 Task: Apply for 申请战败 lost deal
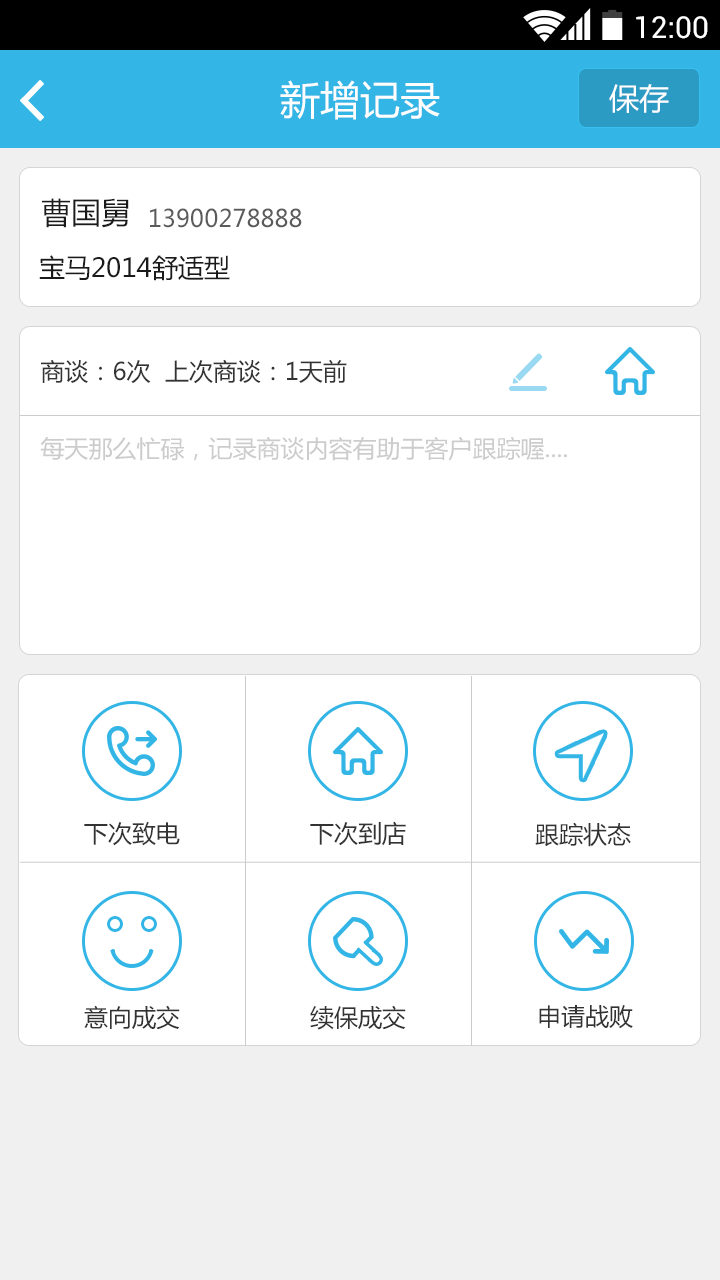pos(584,955)
